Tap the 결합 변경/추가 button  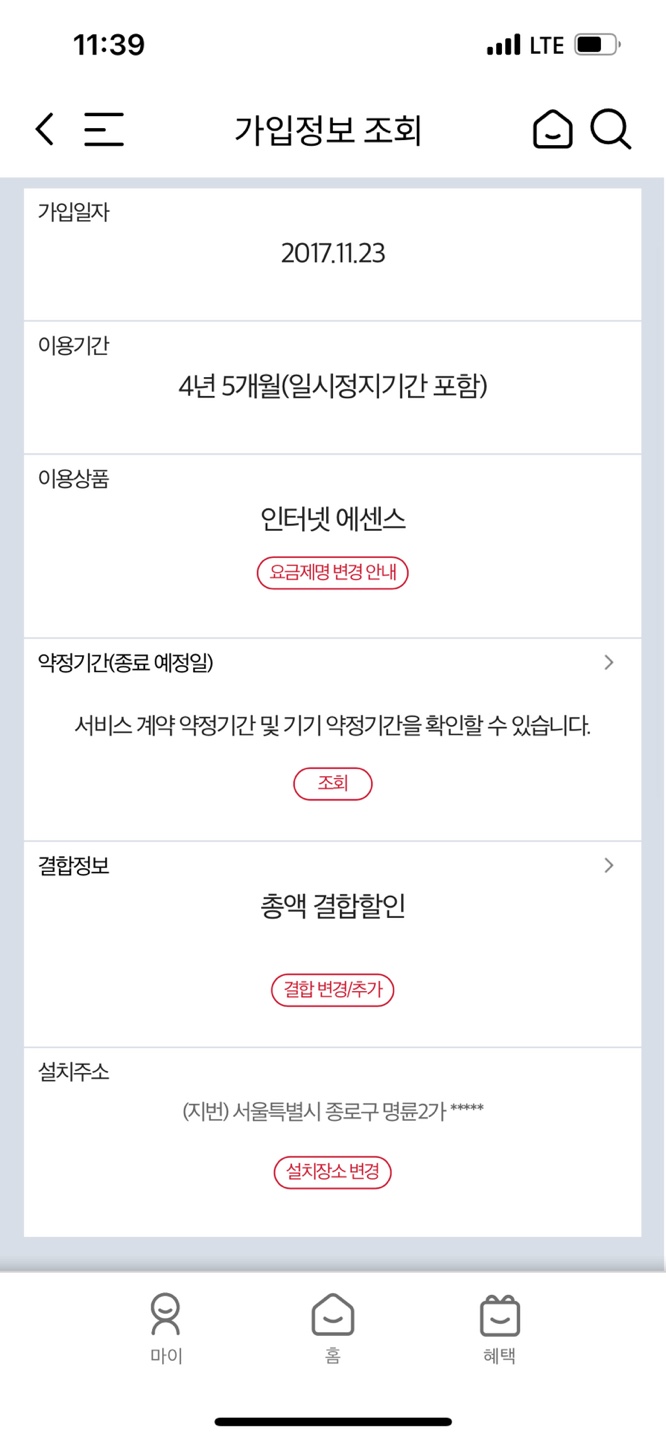pyautogui.click(x=333, y=990)
